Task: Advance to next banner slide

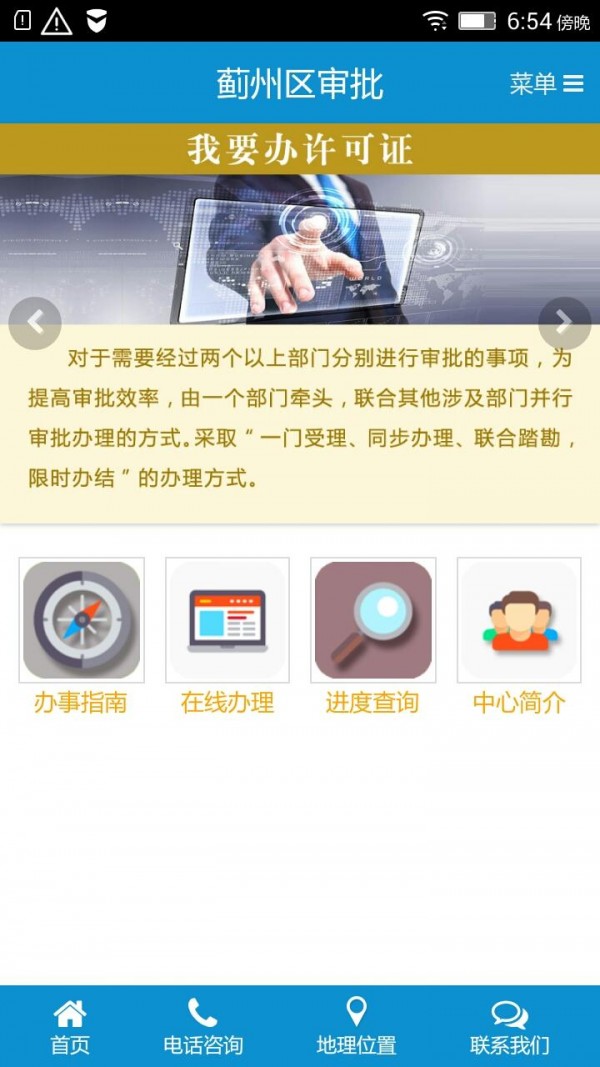Action: tap(564, 323)
